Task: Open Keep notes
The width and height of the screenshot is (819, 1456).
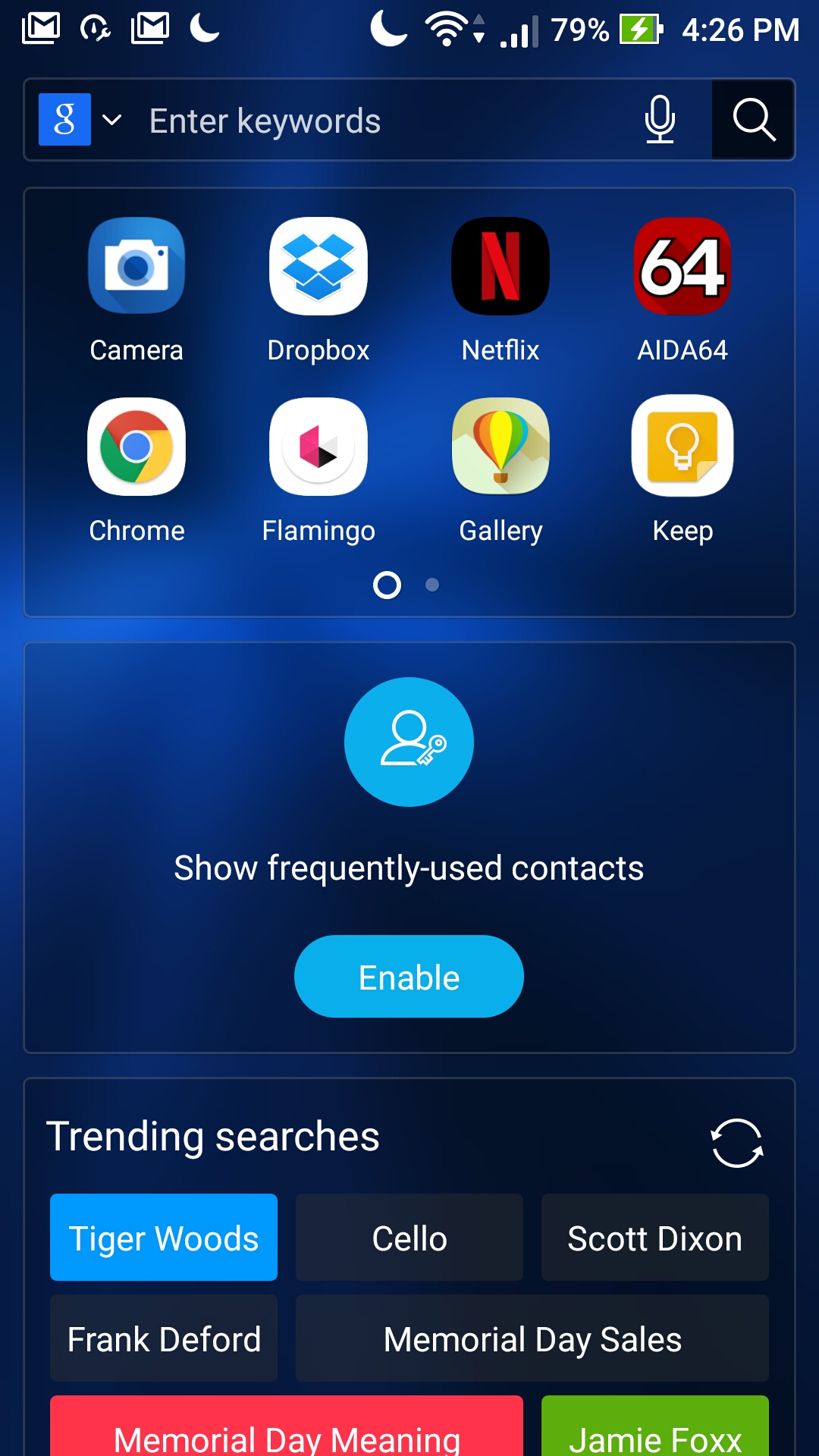Action: tap(682, 447)
